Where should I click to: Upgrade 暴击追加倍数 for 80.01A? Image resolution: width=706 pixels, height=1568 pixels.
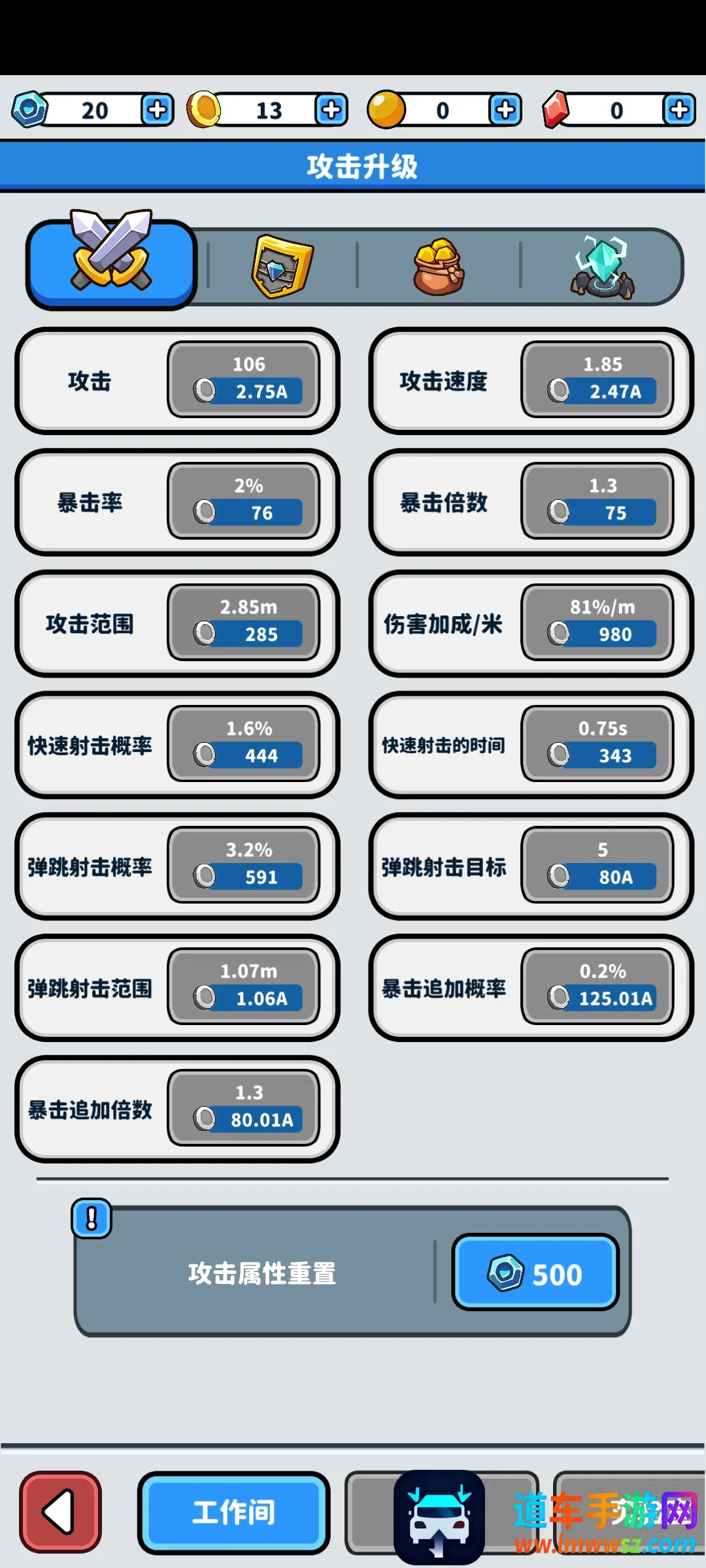[244, 1109]
